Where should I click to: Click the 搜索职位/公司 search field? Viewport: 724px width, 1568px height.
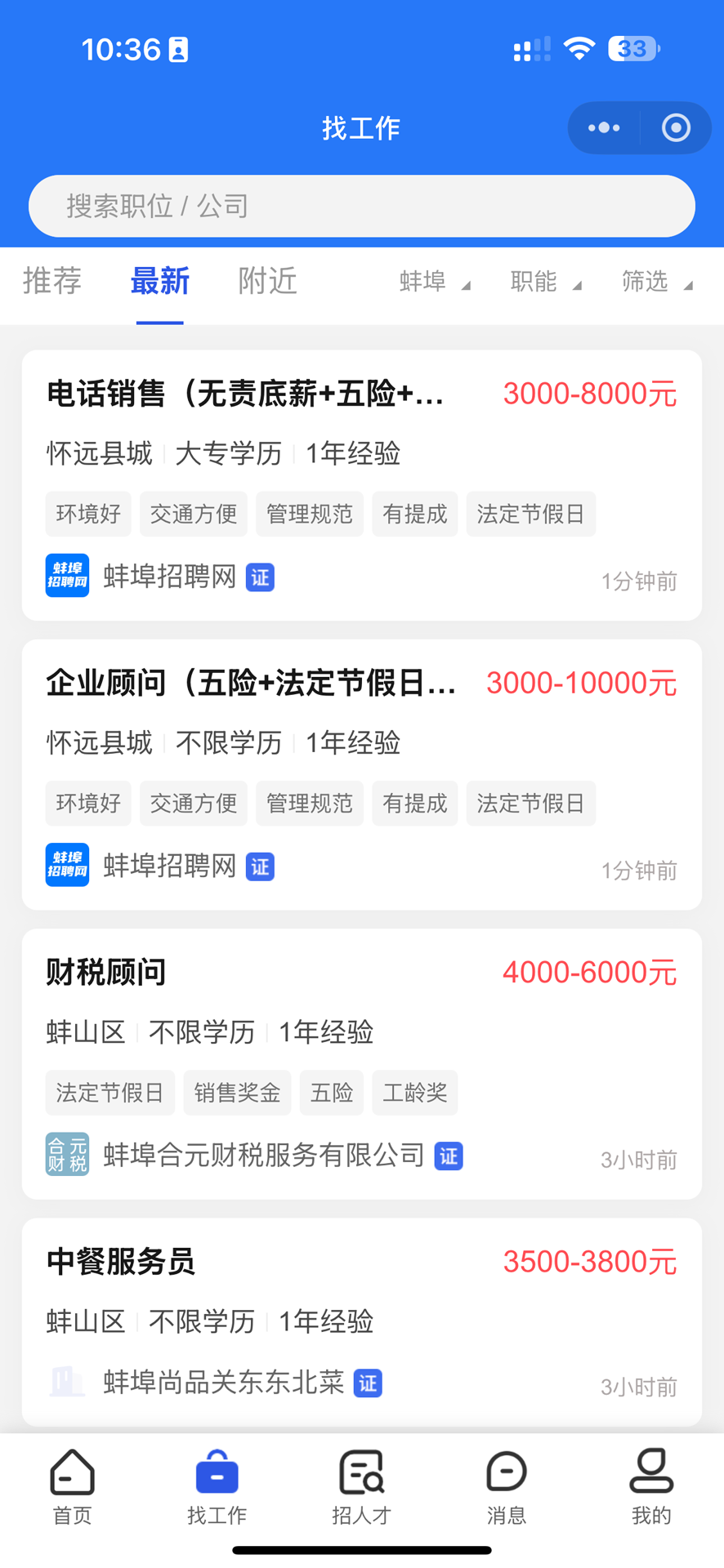[362, 206]
